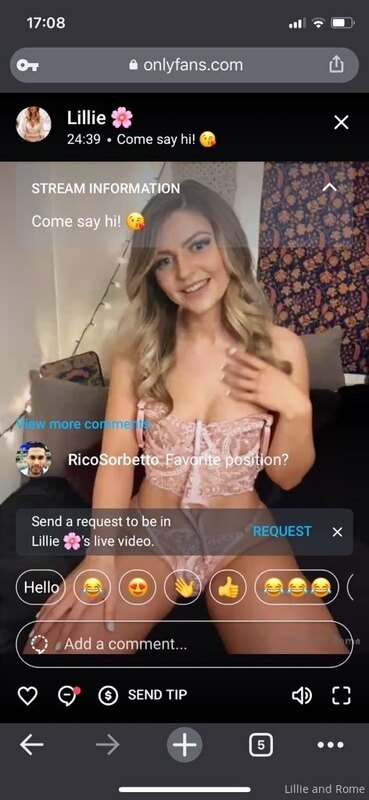
Task: Send the Hello quick reply
Action: point(41,587)
